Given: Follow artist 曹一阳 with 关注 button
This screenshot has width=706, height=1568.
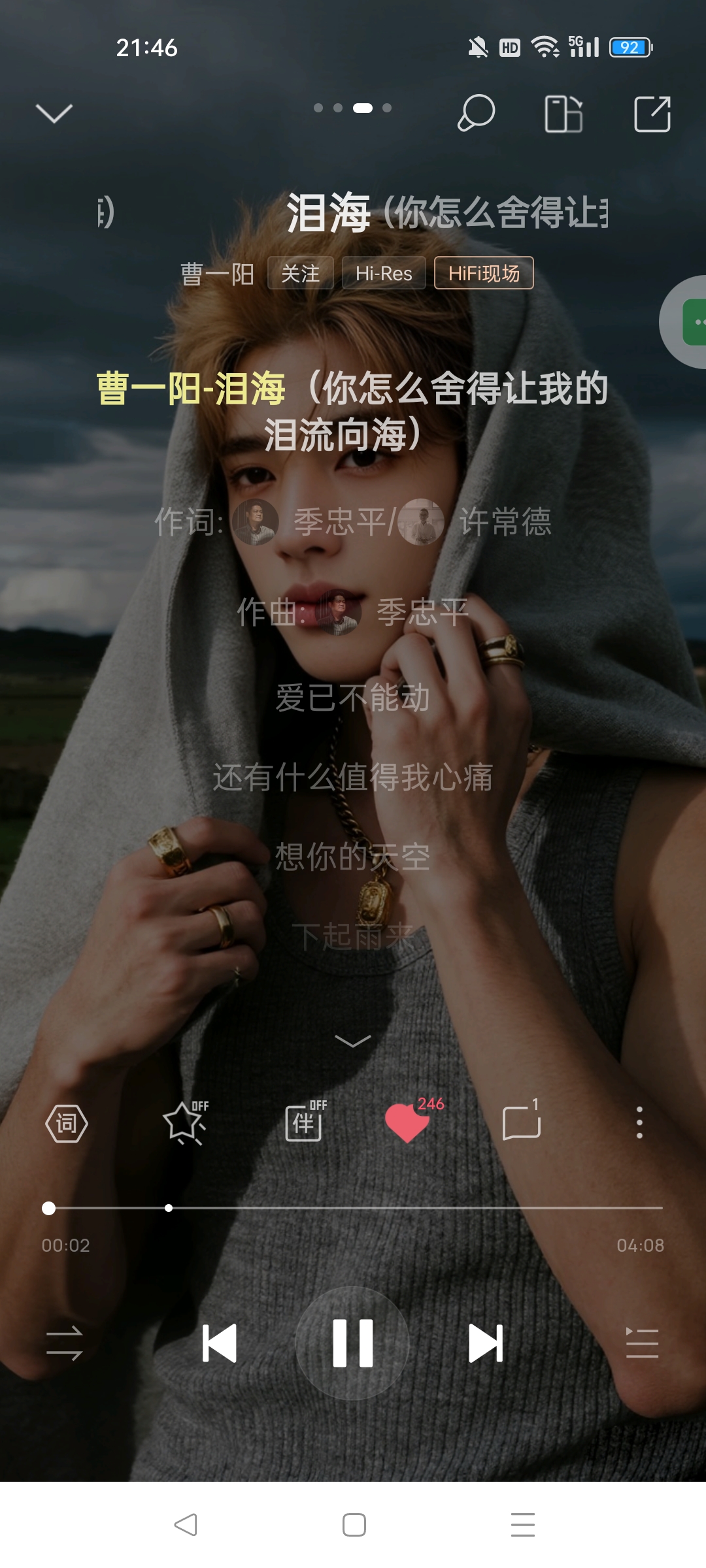Looking at the screenshot, I should point(301,273).
